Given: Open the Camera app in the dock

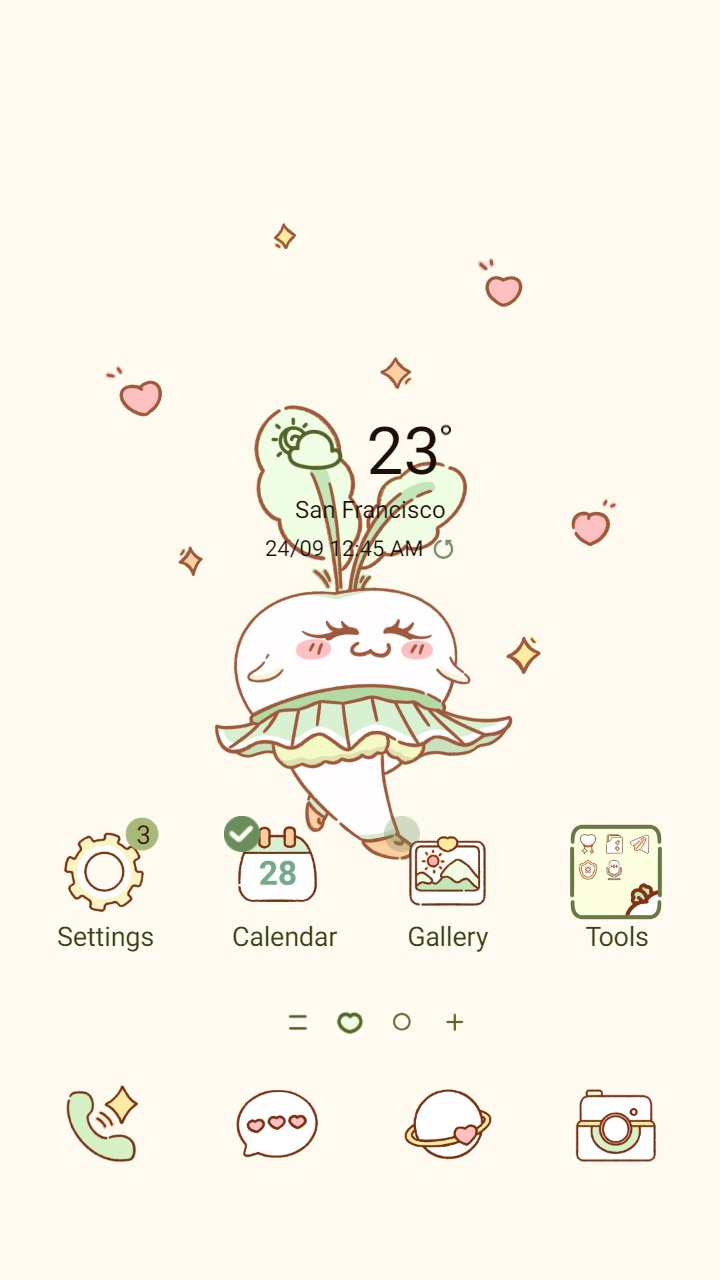Looking at the screenshot, I should click(613, 1122).
